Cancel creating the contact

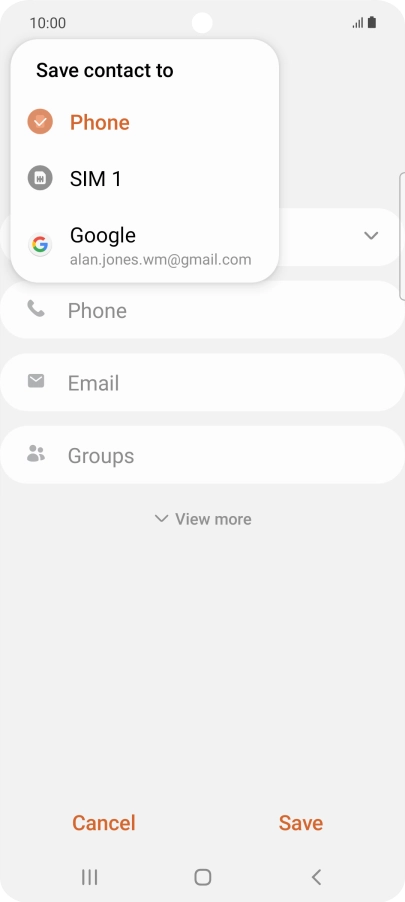pyautogui.click(x=104, y=823)
